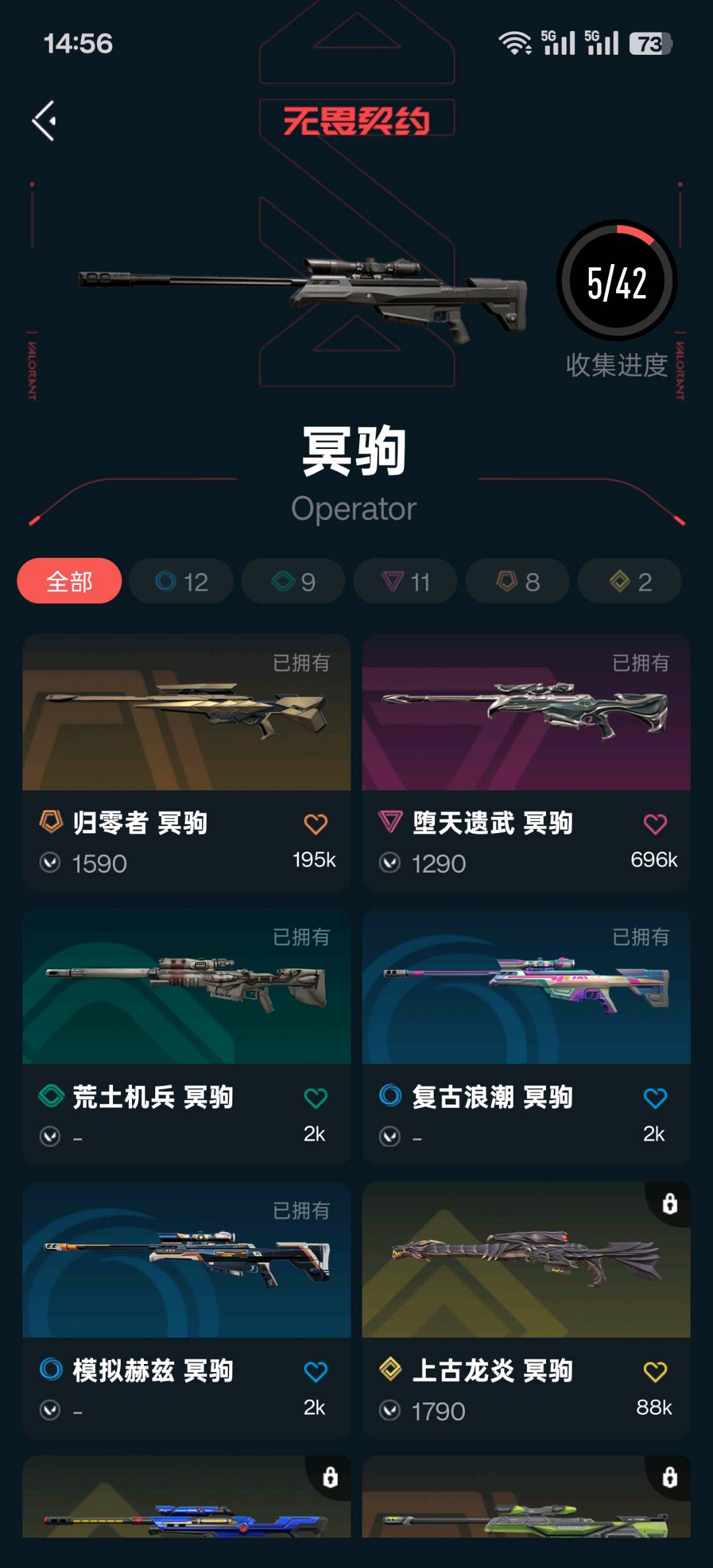The height and width of the screenshot is (1568, 713).
Task: Like the 上古龙炎 冥驹 skin
Action: (x=655, y=1372)
